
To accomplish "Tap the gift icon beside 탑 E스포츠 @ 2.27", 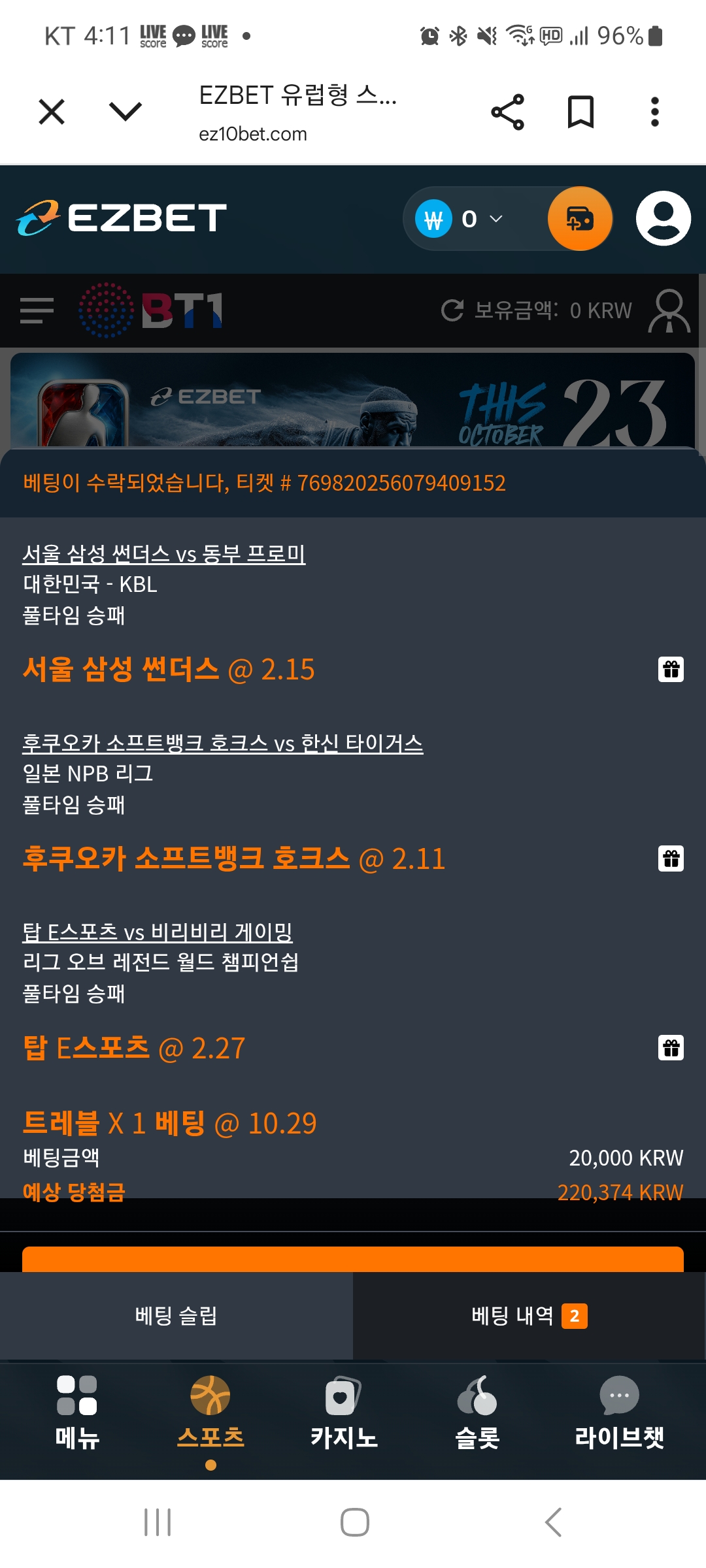I will pyautogui.click(x=671, y=1048).
